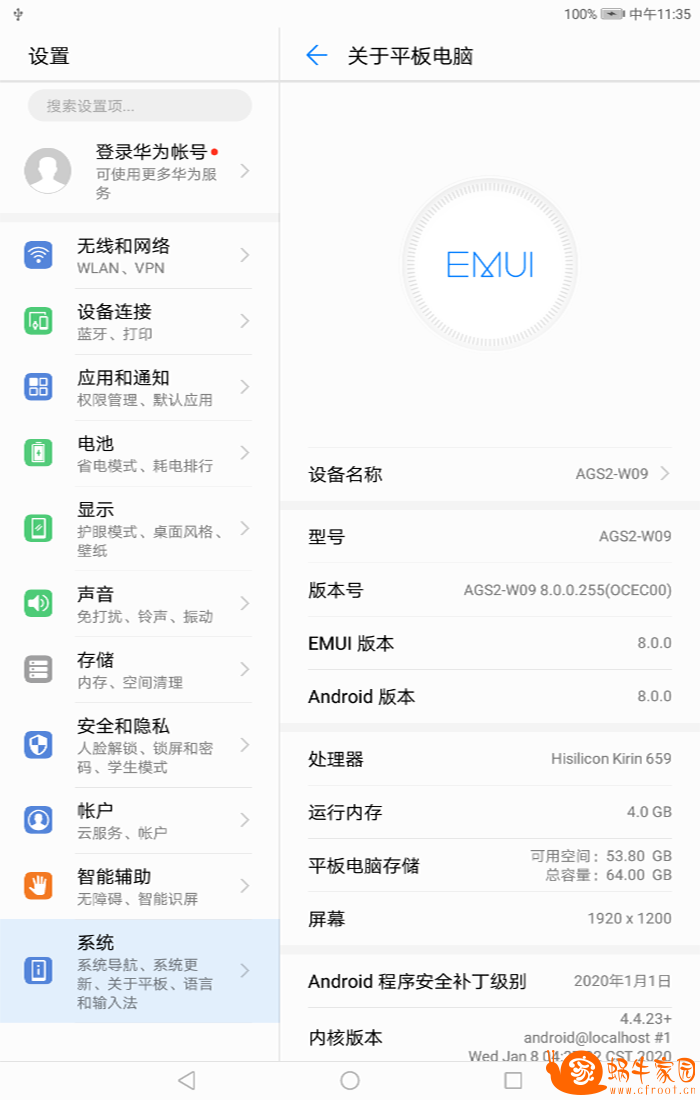Open recent apps with square button
The width and height of the screenshot is (700, 1100).
coord(513,1080)
